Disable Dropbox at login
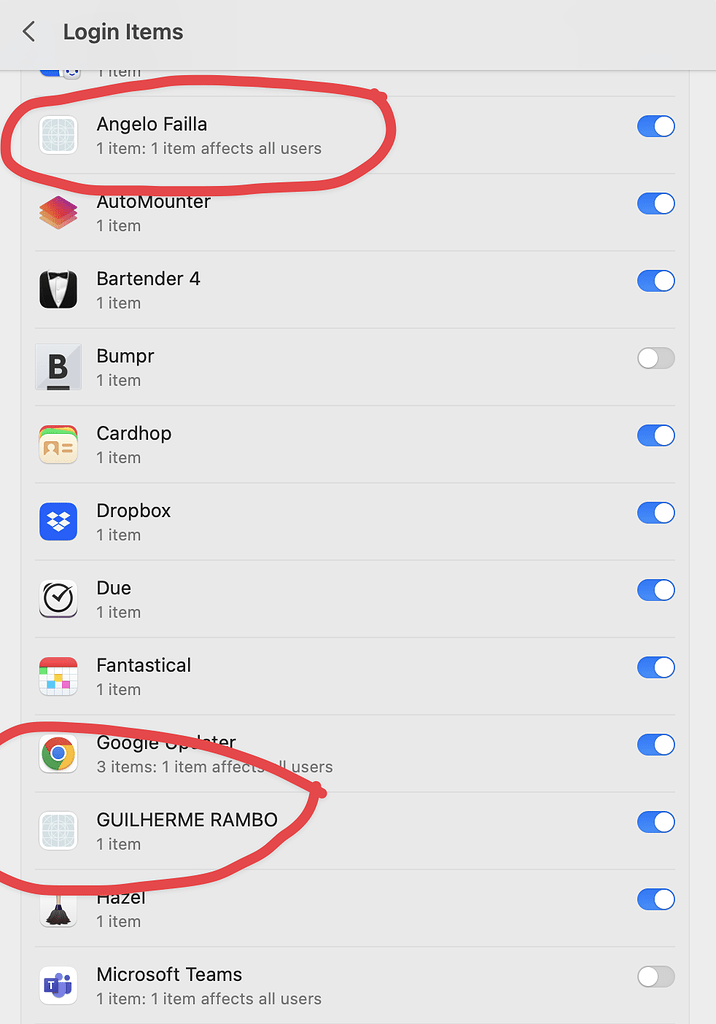 click(x=655, y=513)
